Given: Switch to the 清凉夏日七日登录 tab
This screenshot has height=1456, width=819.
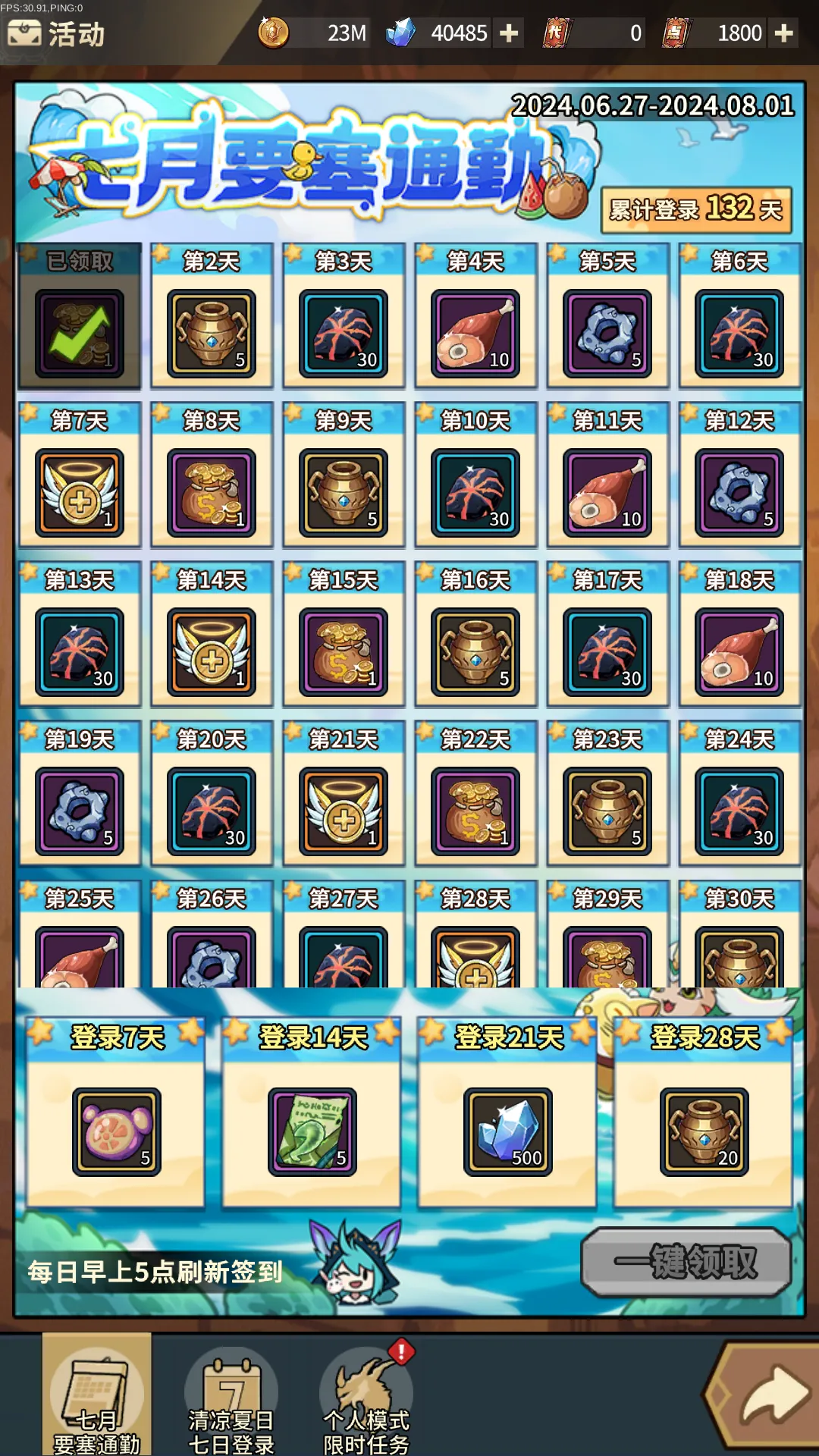Looking at the screenshot, I should (x=231, y=1395).
